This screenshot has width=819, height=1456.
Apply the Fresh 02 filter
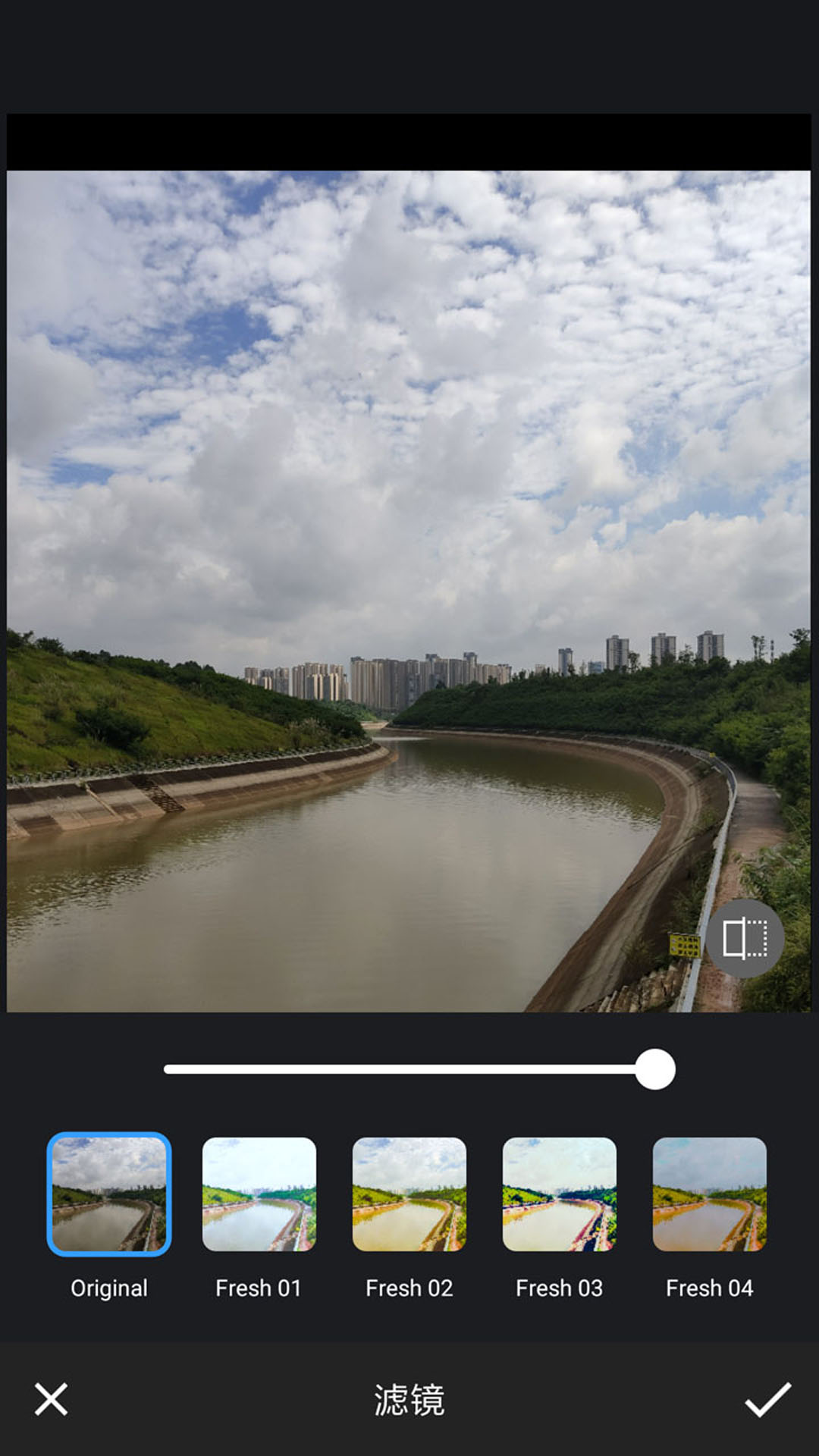(409, 1194)
